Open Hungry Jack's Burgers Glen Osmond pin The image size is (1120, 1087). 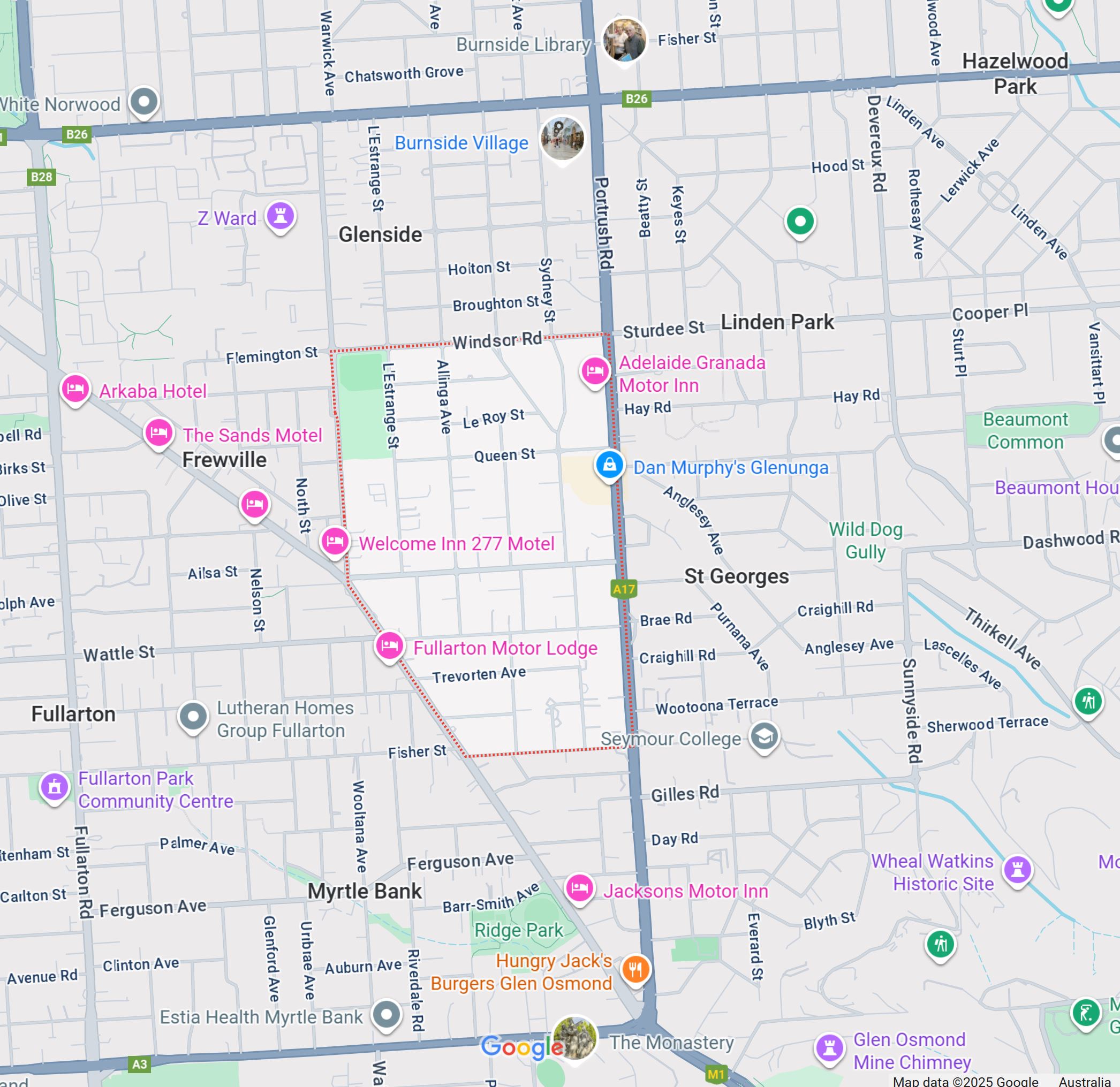point(635,969)
